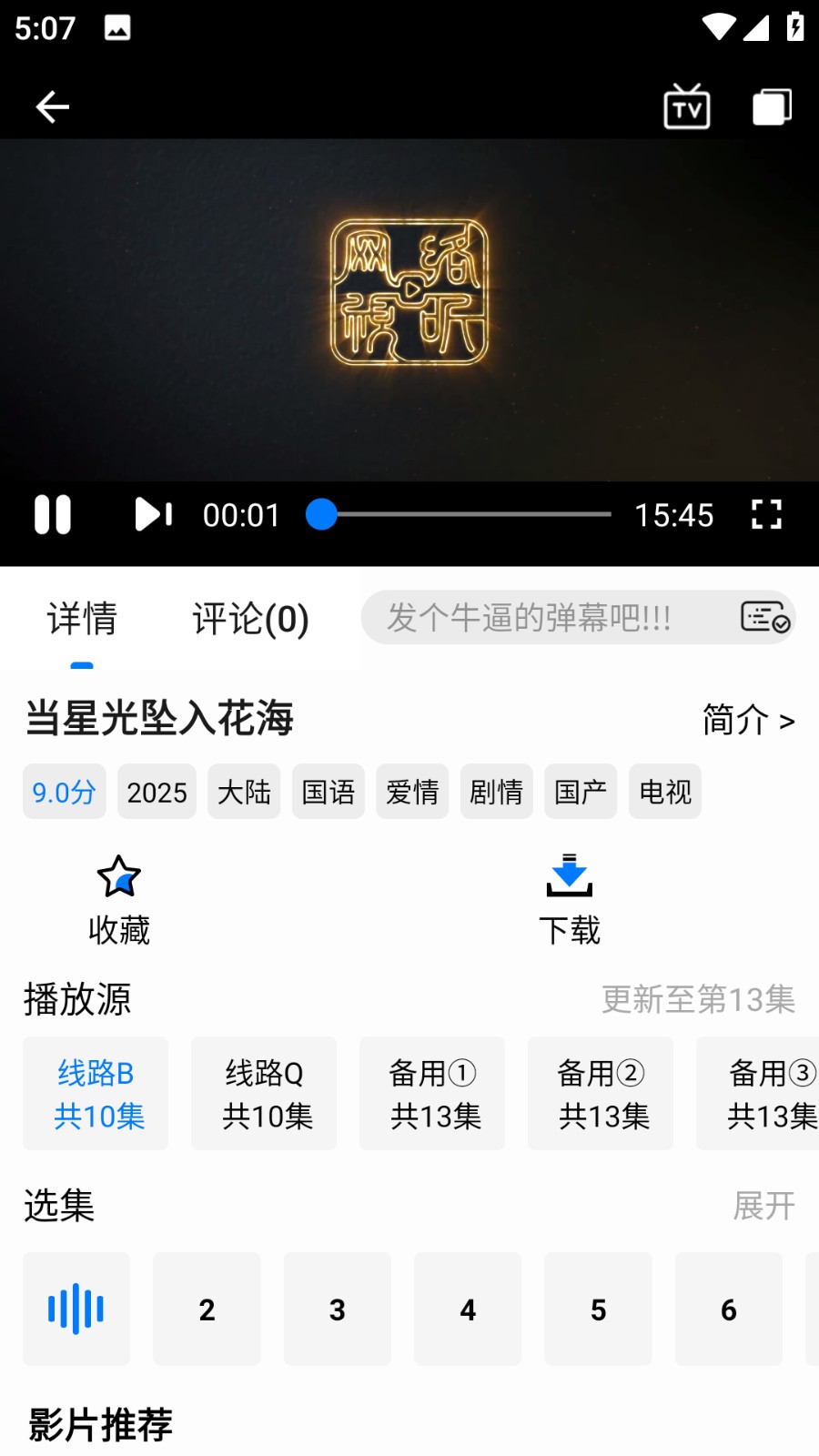Select episode 4 from the list
Viewport: 819px width, 1456px height.
click(468, 1309)
